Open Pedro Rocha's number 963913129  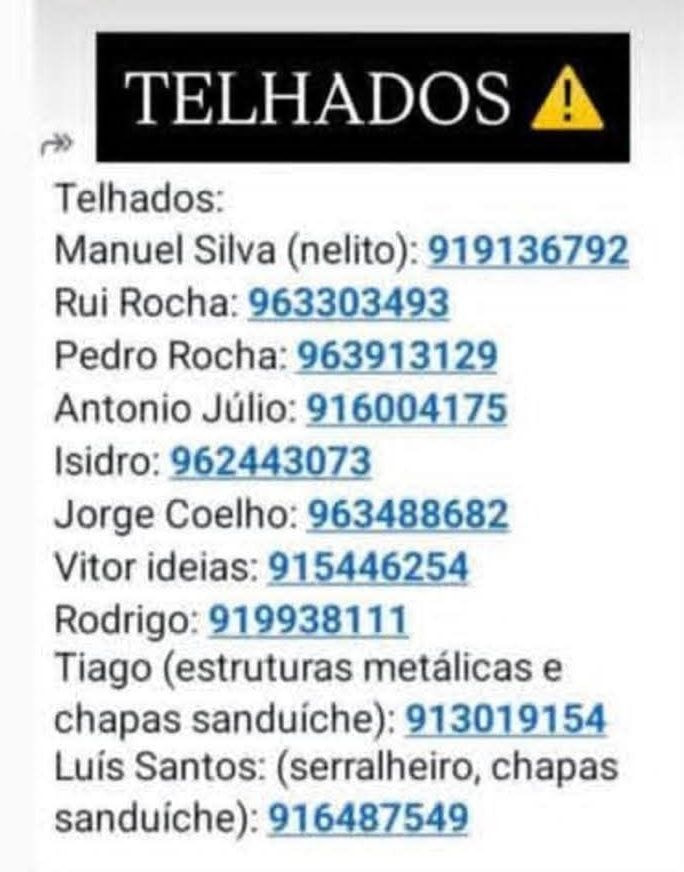[x=396, y=356]
